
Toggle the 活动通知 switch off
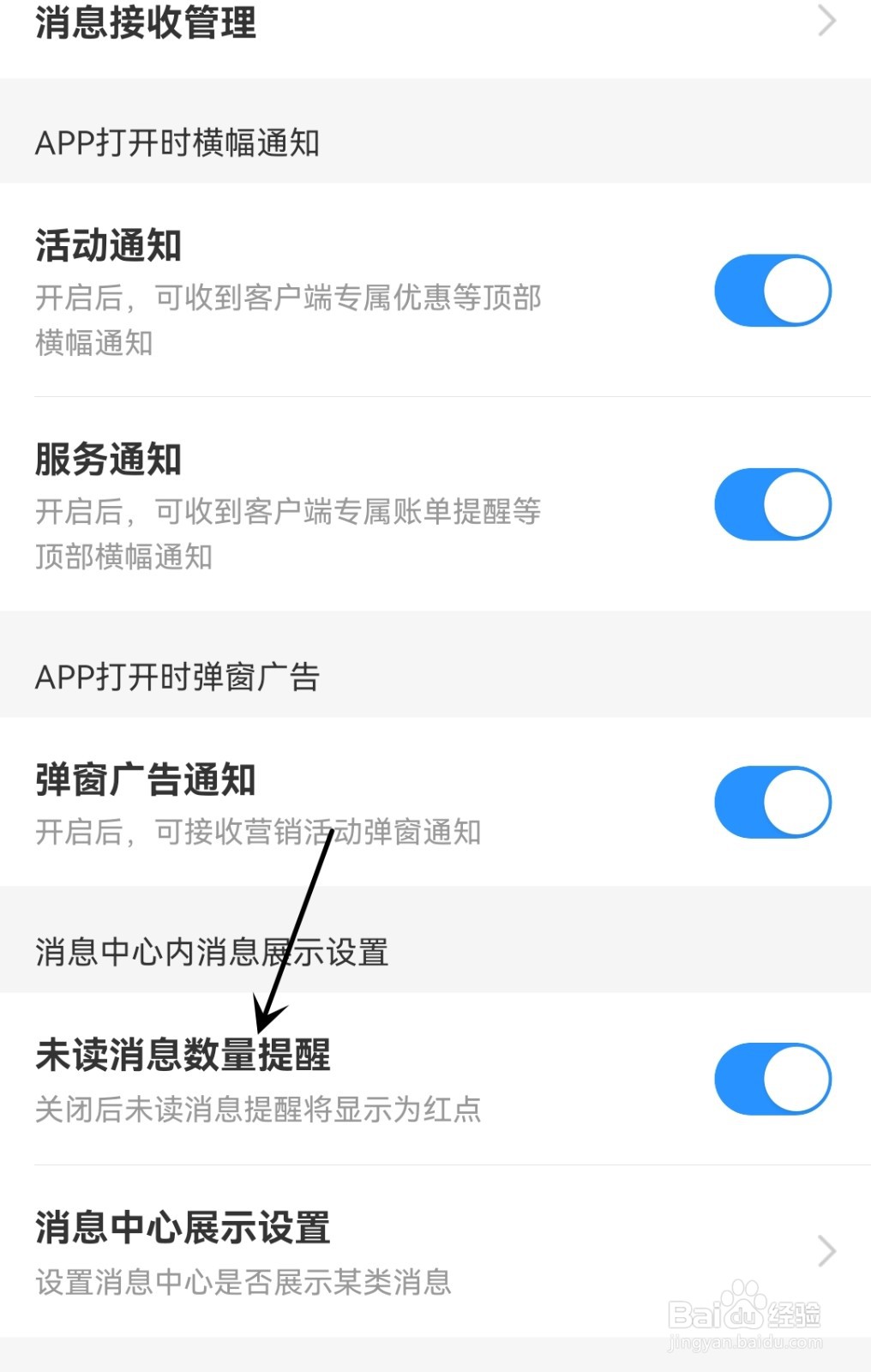[772, 290]
